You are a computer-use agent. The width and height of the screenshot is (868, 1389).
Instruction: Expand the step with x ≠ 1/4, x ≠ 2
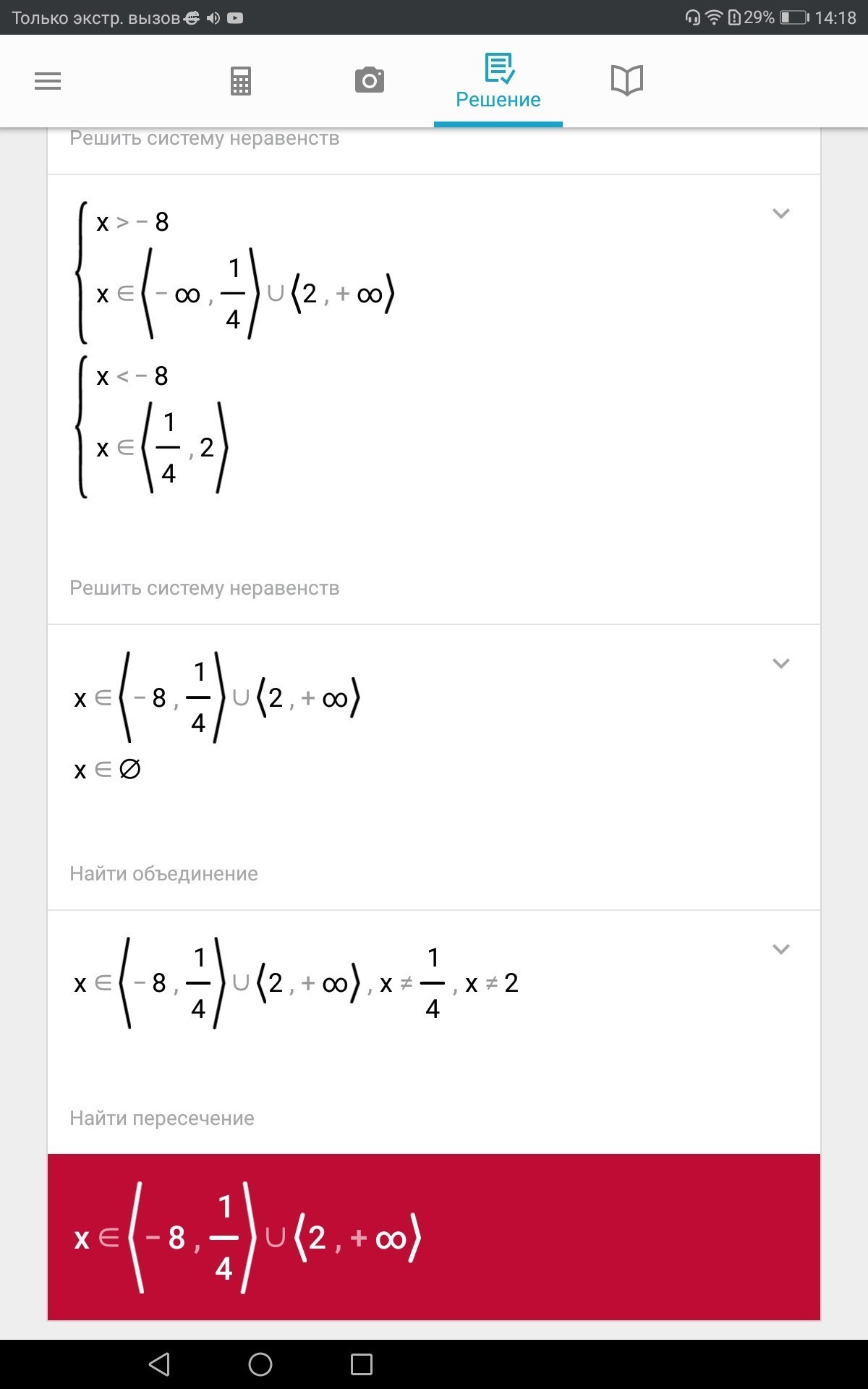[780, 949]
